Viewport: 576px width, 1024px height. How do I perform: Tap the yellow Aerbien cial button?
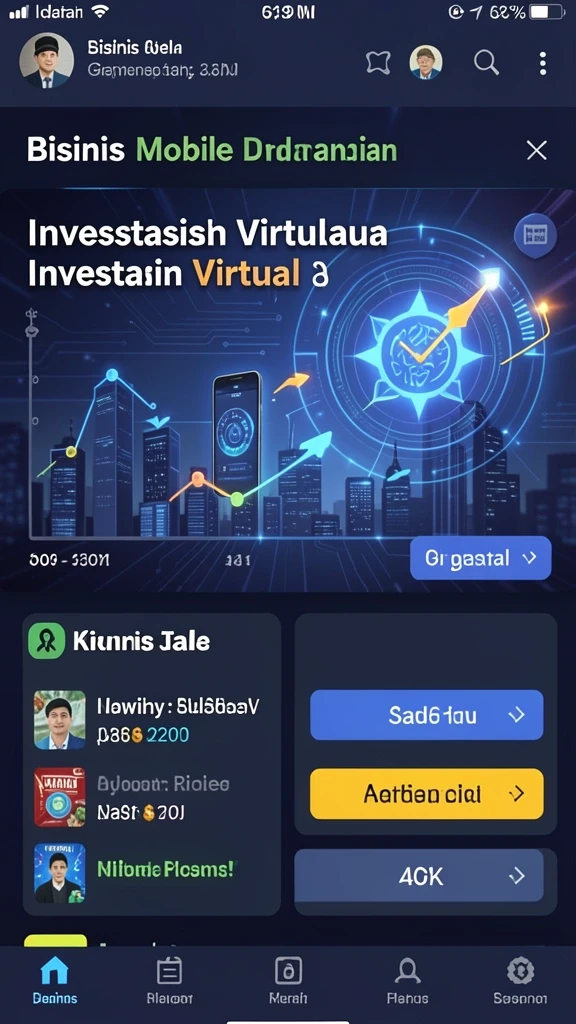pyautogui.click(x=426, y=794)
